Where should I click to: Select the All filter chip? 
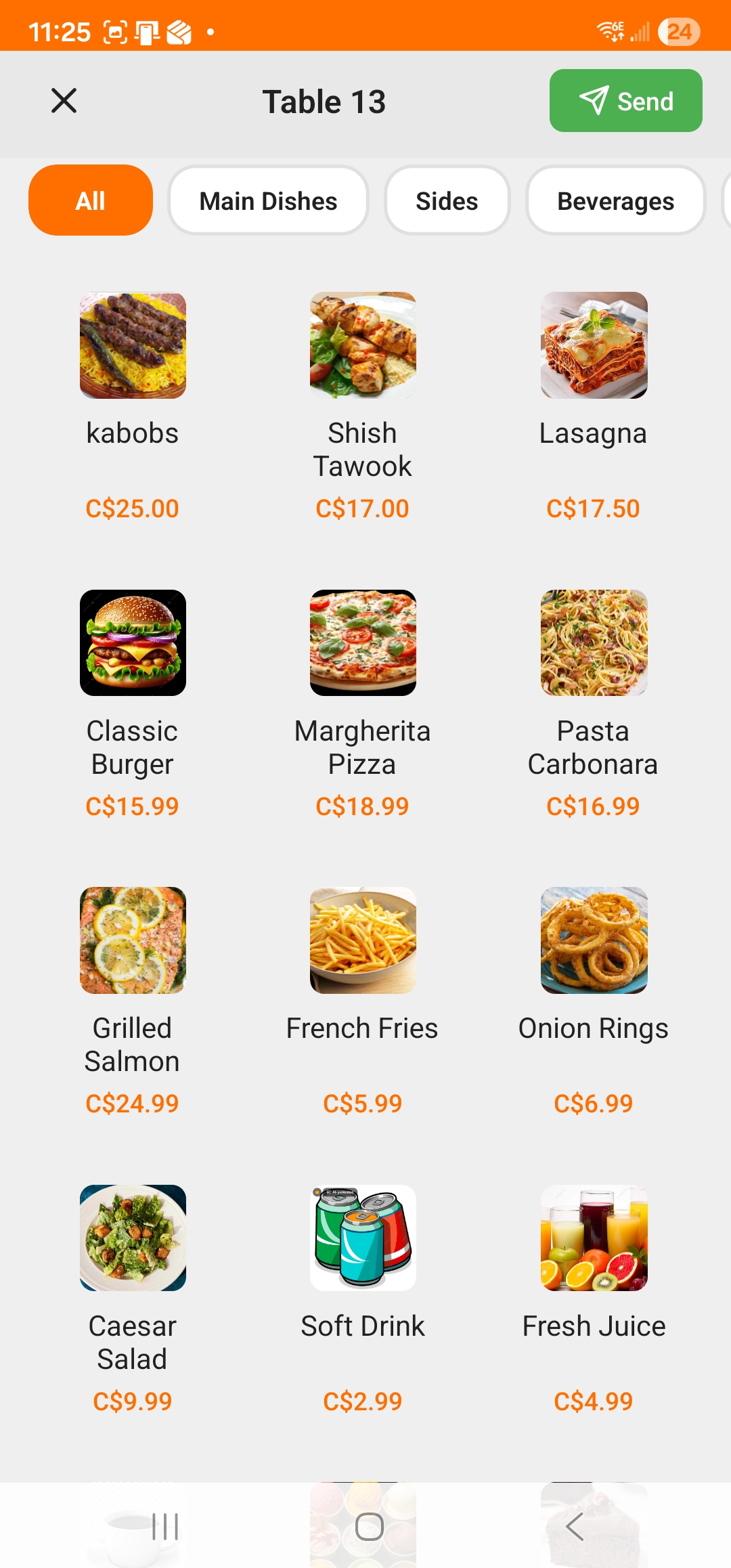90,200
